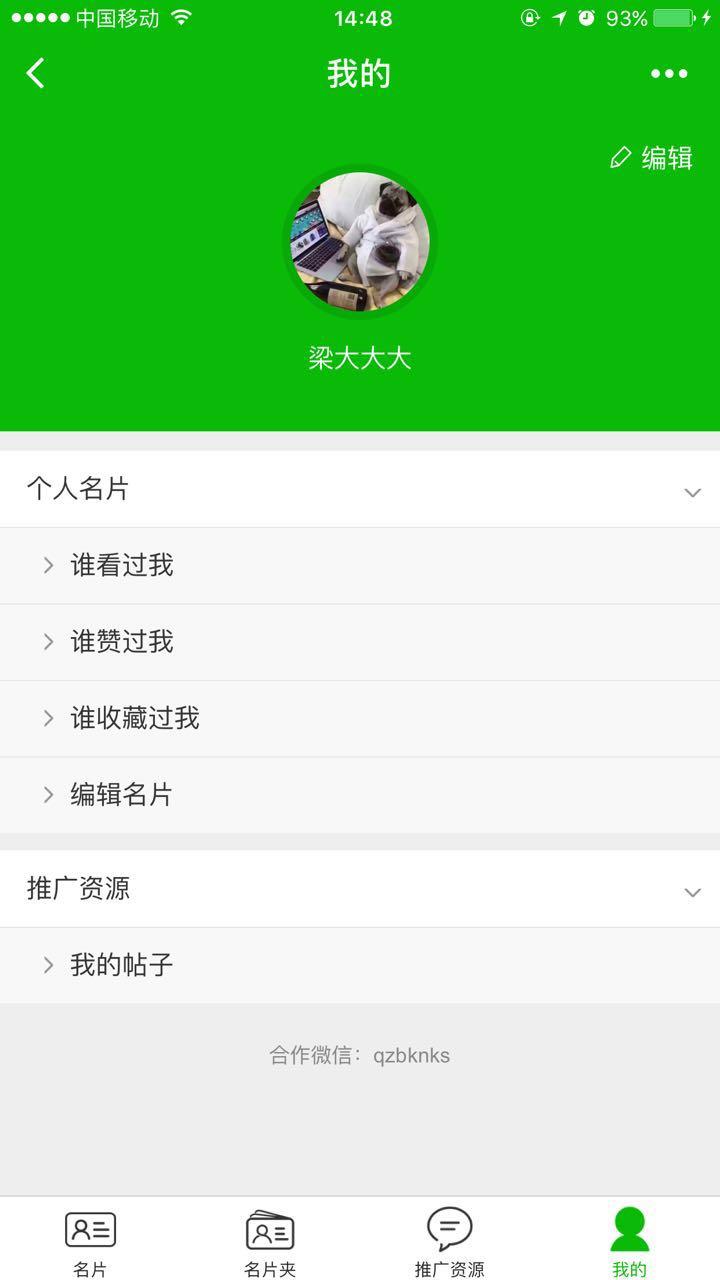Open the profile avatar photo
Screen dimensions: 720x1280
360,242
